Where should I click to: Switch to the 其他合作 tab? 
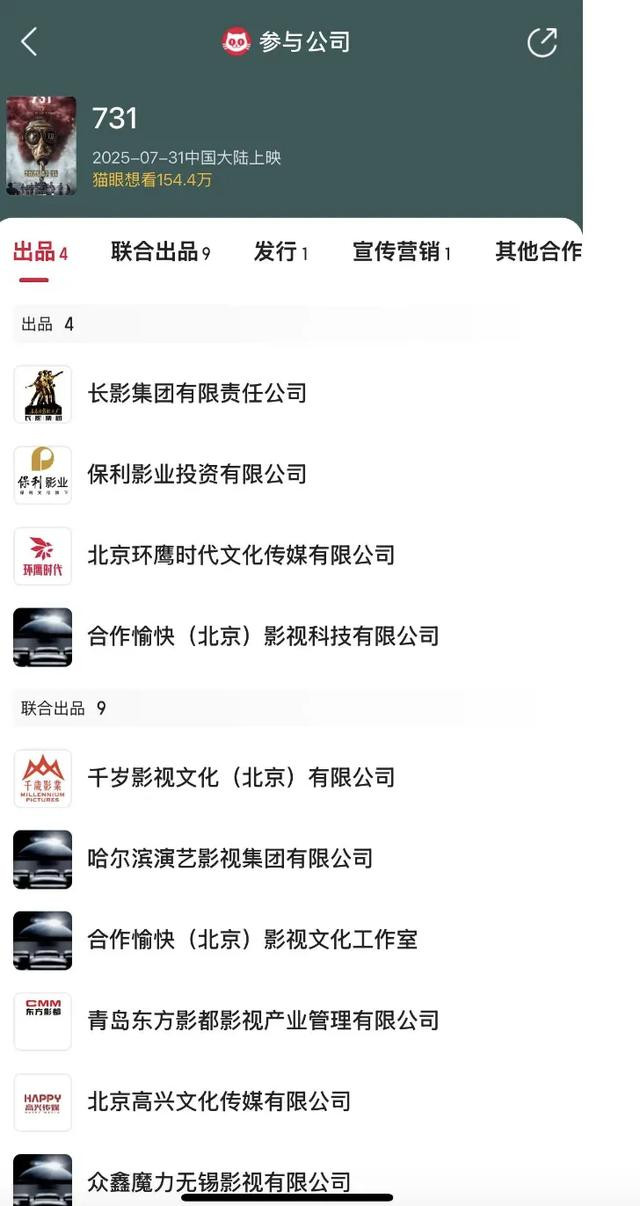538,252
